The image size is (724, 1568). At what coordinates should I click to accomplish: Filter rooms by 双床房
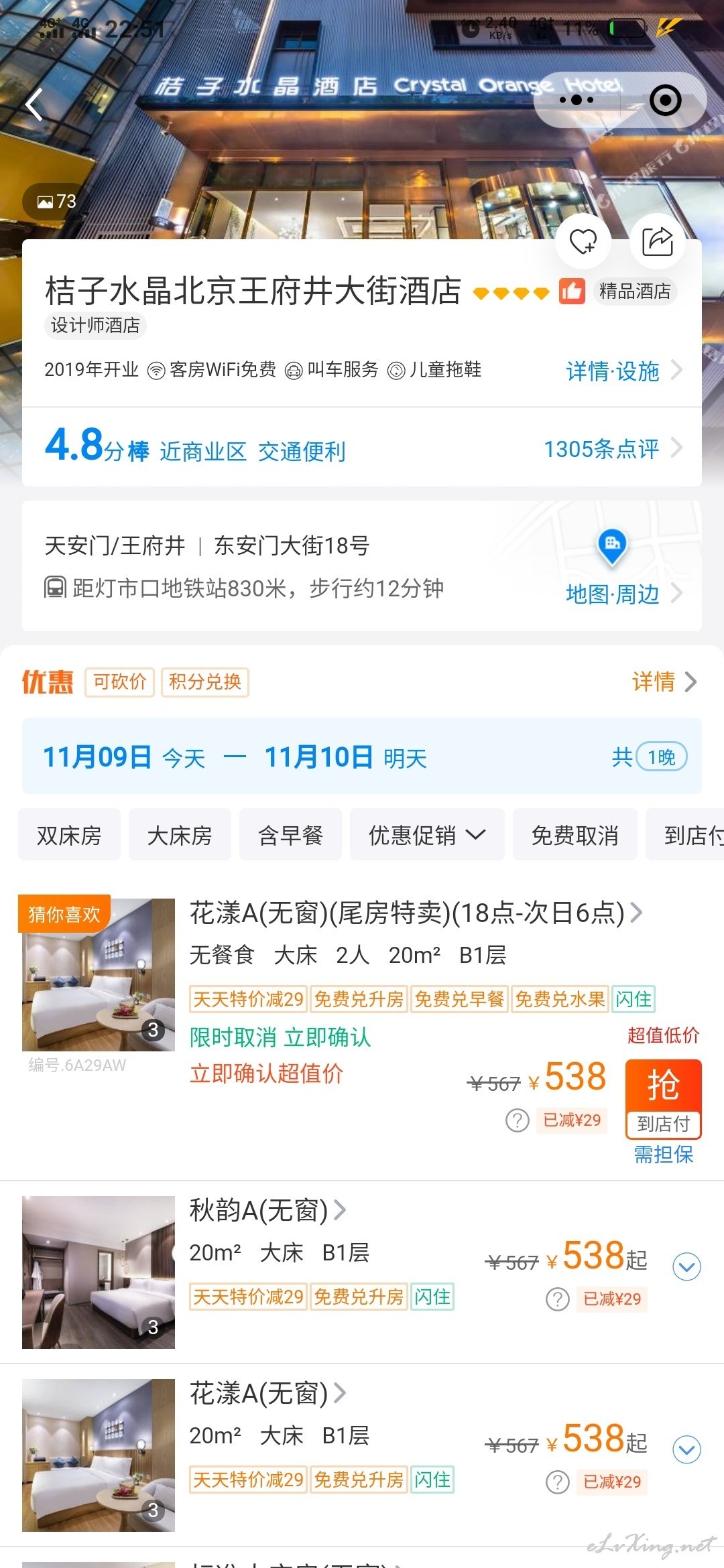[69, 835]
